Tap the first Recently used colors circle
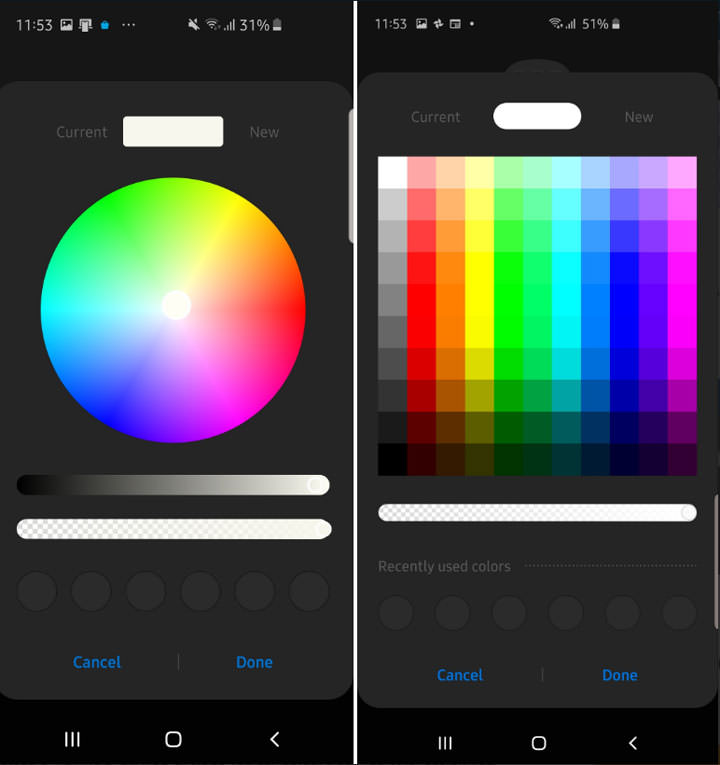Screen dimensions: 720x765 [396, 613]
